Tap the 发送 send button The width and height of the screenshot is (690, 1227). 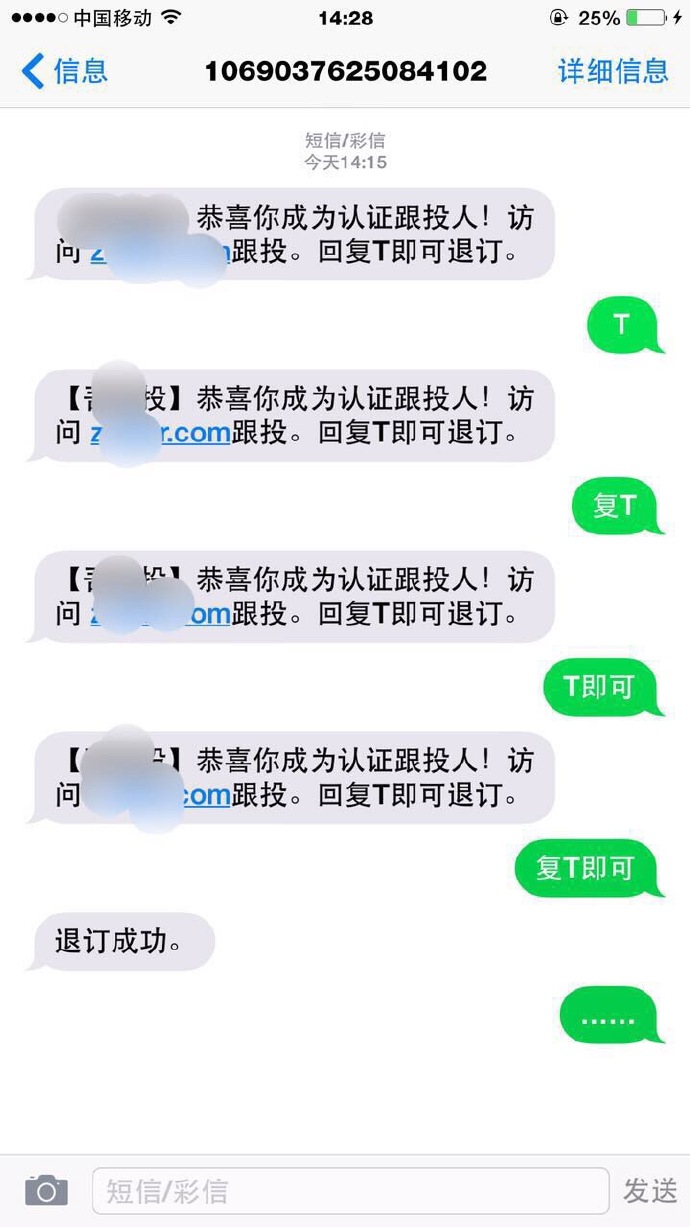[650, 1191]
